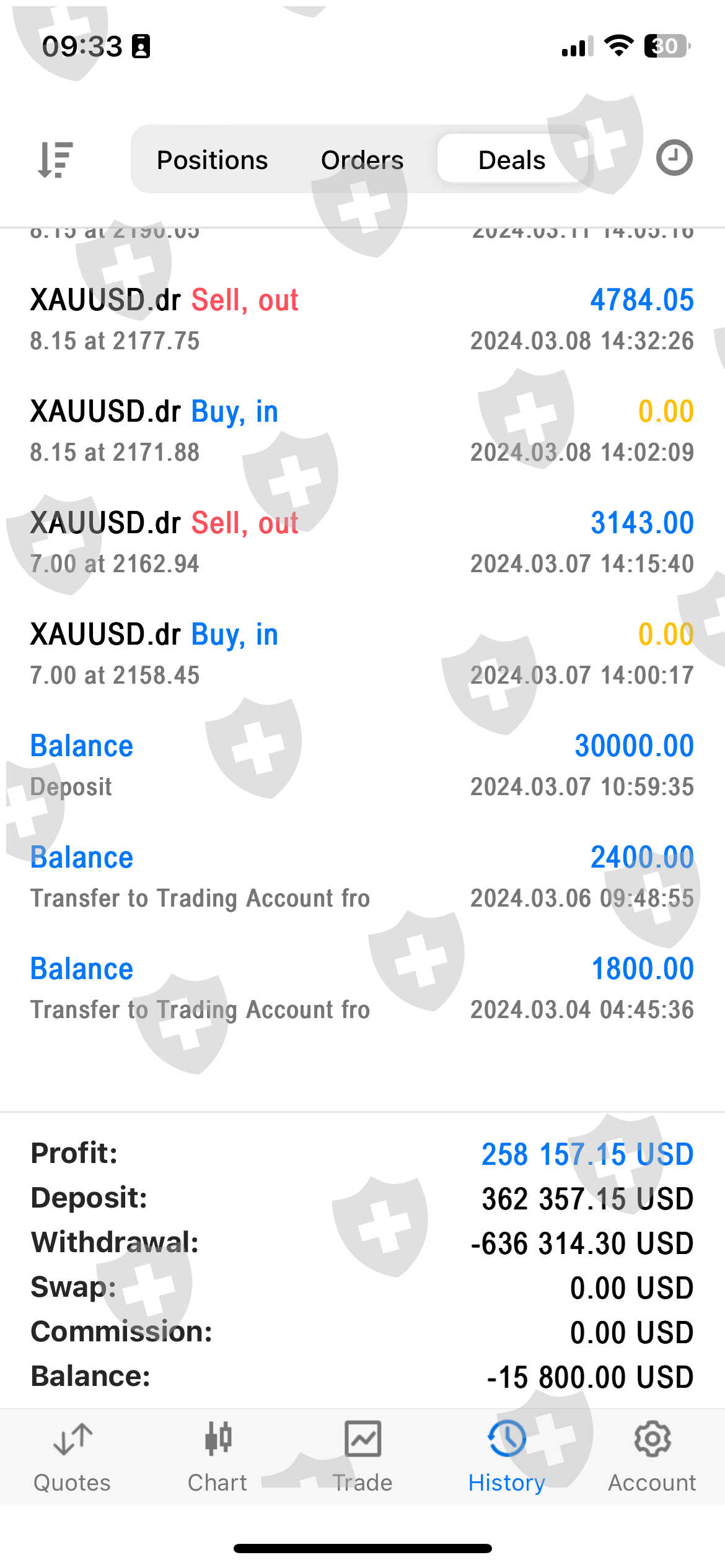Open the Sell deal at 2177.75
The height and width of the screenshot is (1568, 725).
[362, 320]
